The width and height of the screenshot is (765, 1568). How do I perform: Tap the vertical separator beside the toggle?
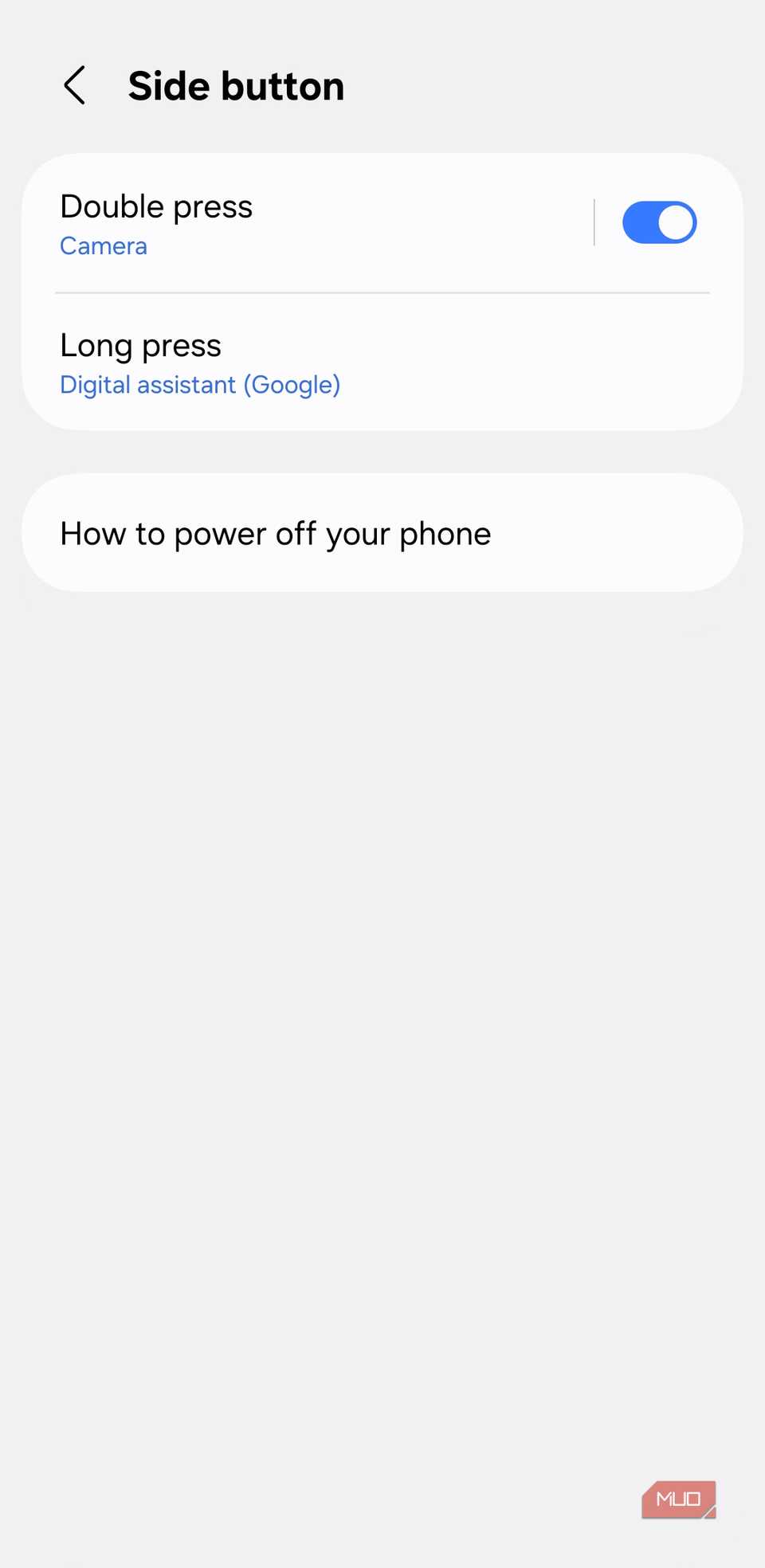click(x=594, y=222)
